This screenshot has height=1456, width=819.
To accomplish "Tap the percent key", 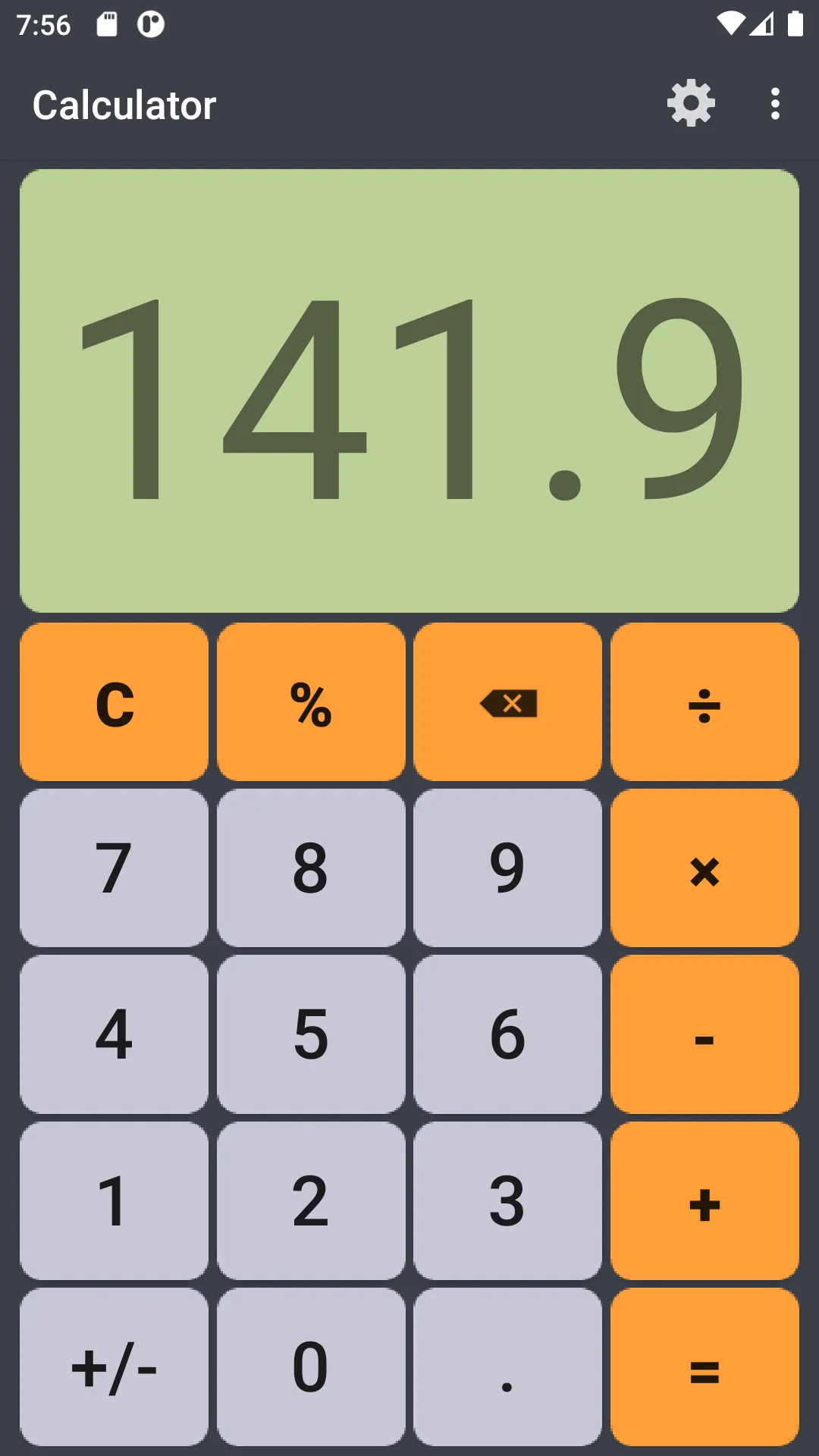I will pos(311,702).
